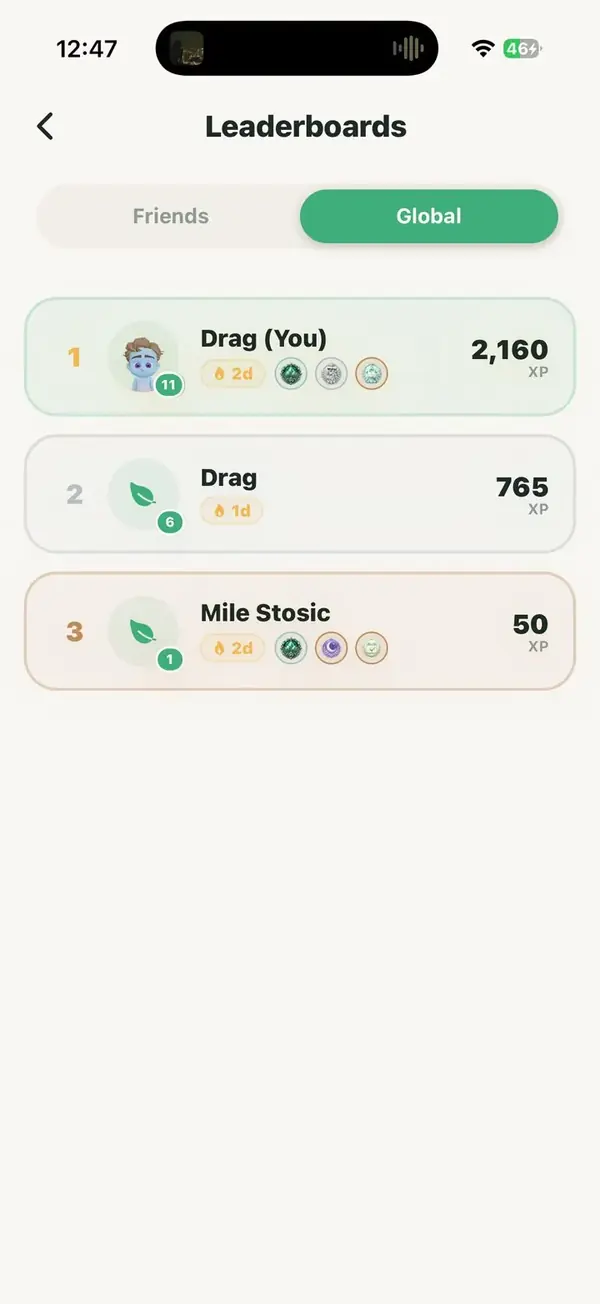
Task: Open rank 2 Drag's 765 XP card
Action: tap(300, 494)
